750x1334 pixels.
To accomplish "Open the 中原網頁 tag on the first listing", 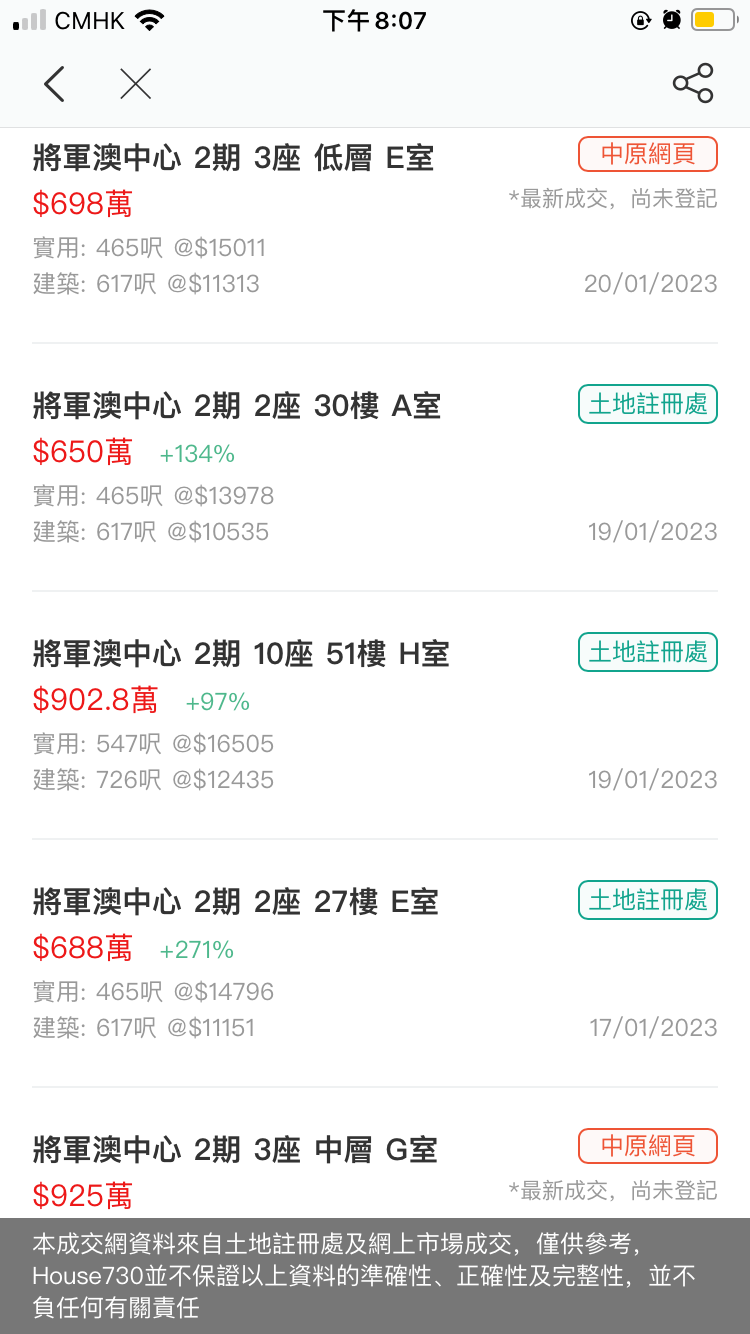I will click(x=647, y=154).
